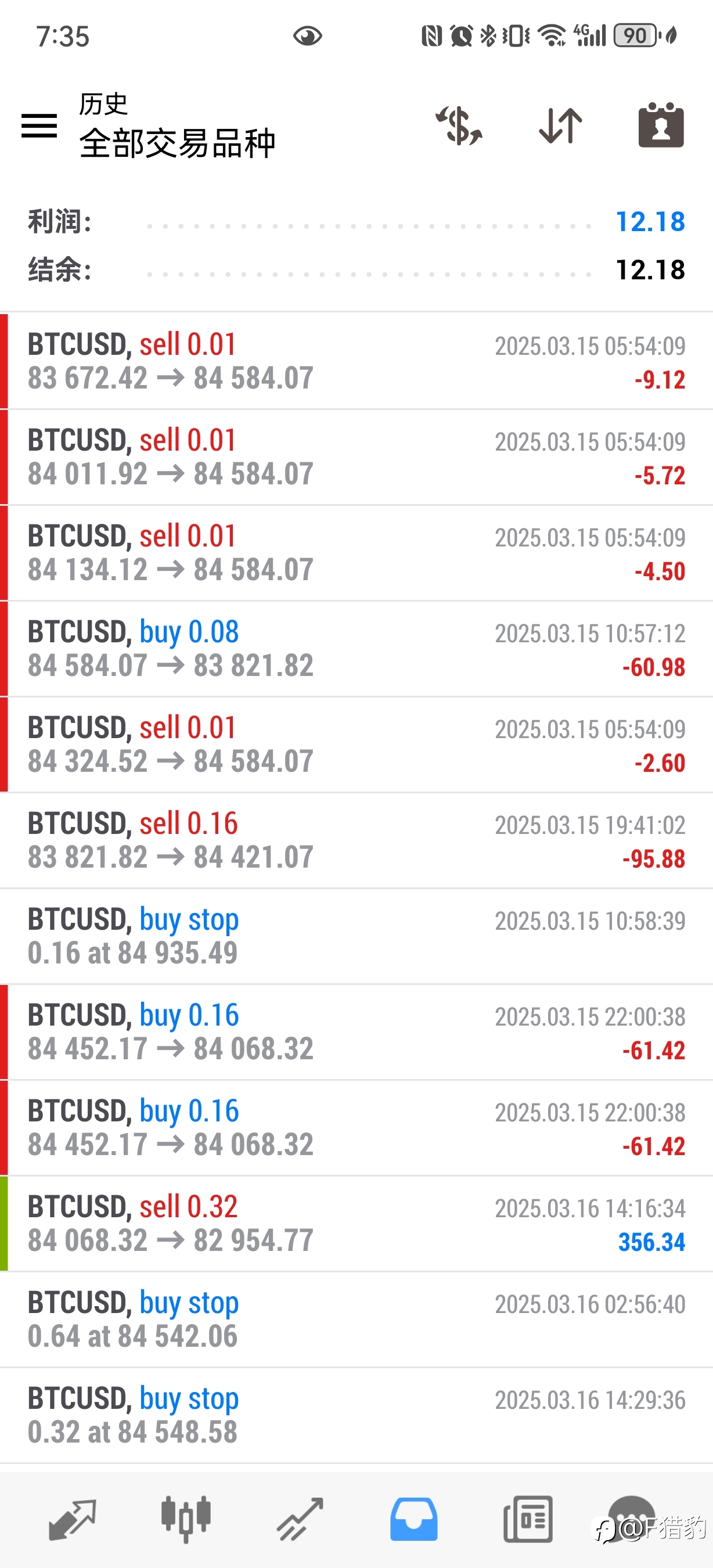
Task: Switch to the history inbox tab
Action: (413, 1519)
